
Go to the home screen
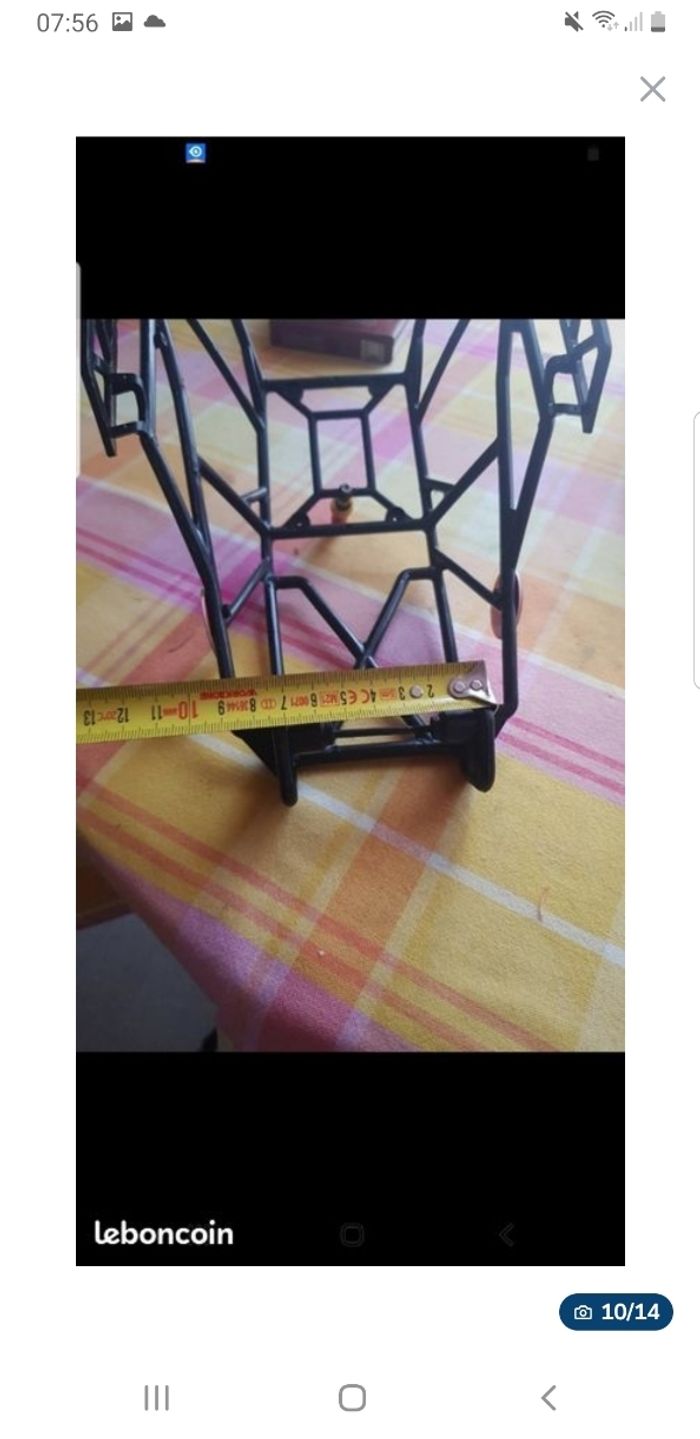click(352, 1397)
